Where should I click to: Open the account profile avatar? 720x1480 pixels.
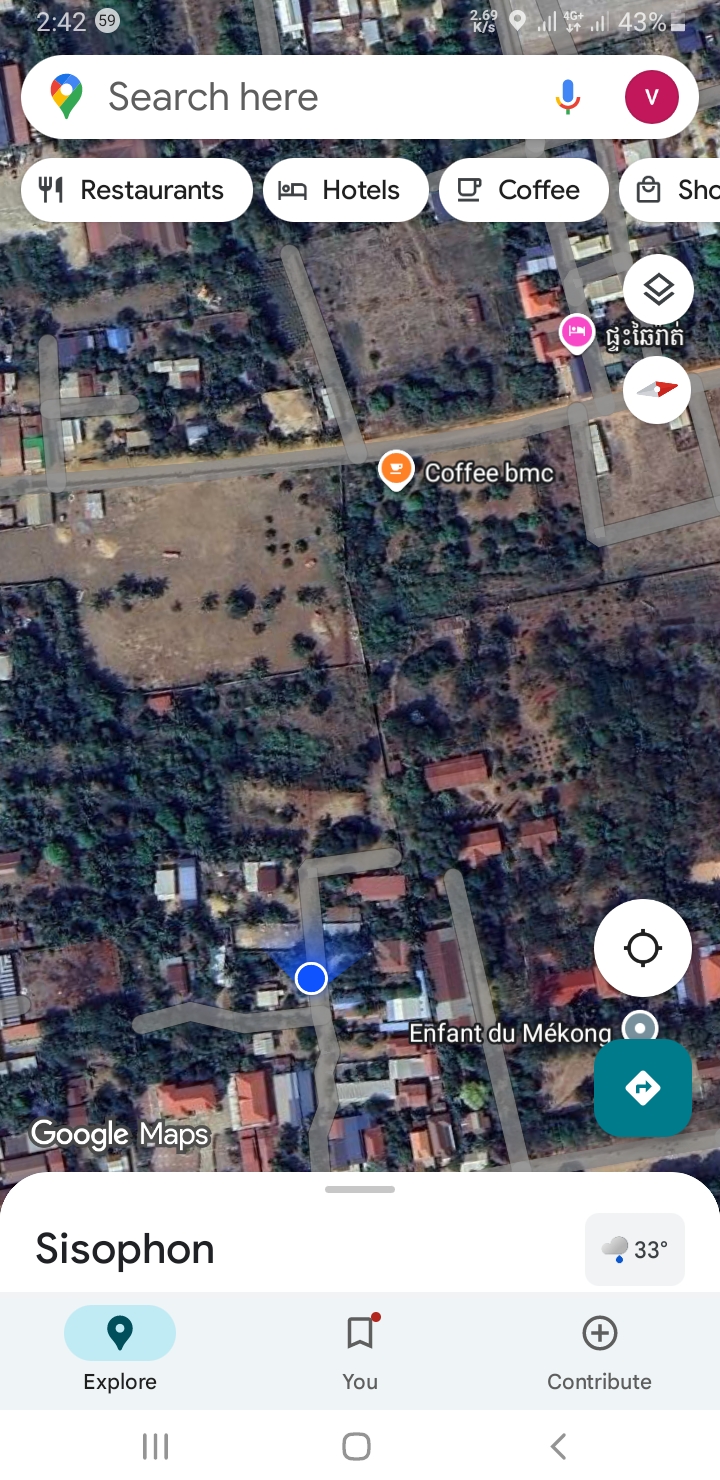coord(651,97)
